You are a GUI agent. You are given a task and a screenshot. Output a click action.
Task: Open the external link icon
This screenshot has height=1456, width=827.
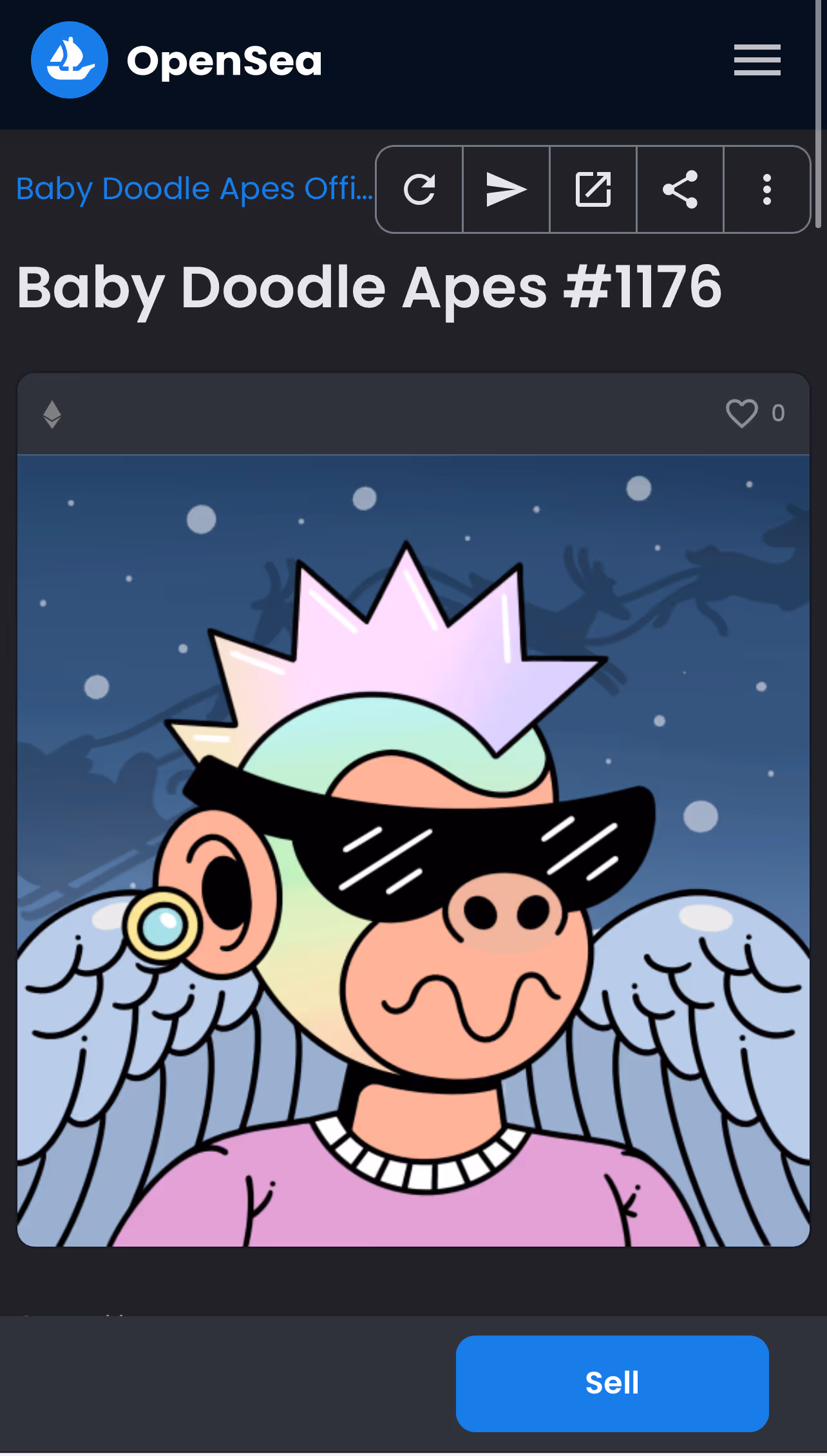click(x=593, y=189)
